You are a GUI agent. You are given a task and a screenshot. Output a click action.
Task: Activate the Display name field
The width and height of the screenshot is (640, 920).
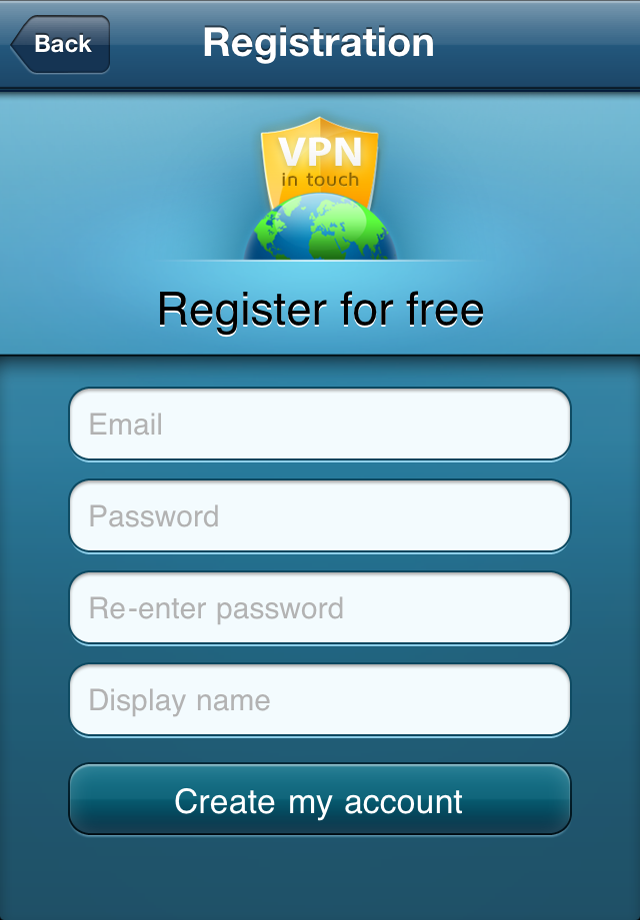[320, 700]
